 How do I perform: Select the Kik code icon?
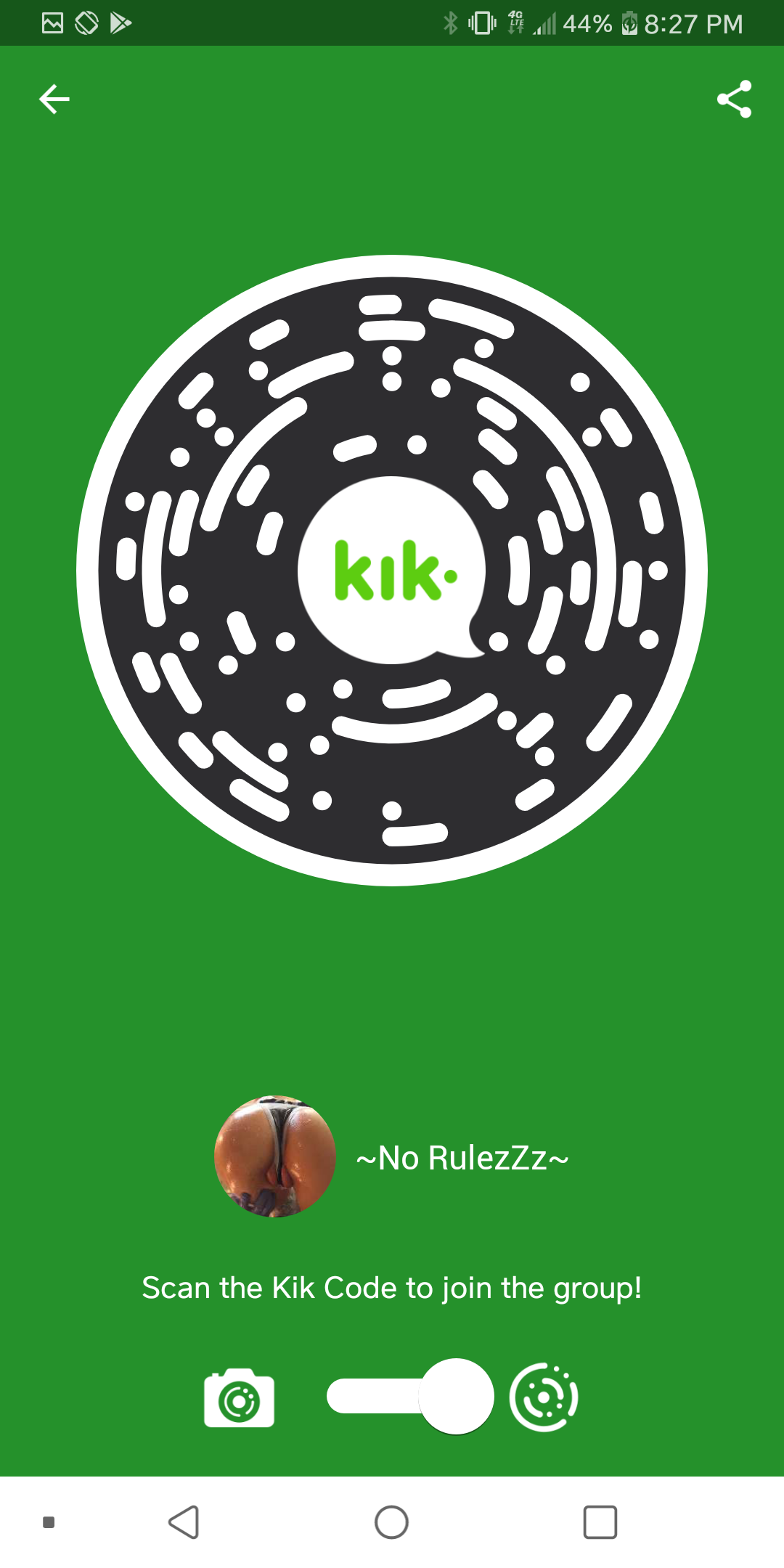click(544, 1397)
